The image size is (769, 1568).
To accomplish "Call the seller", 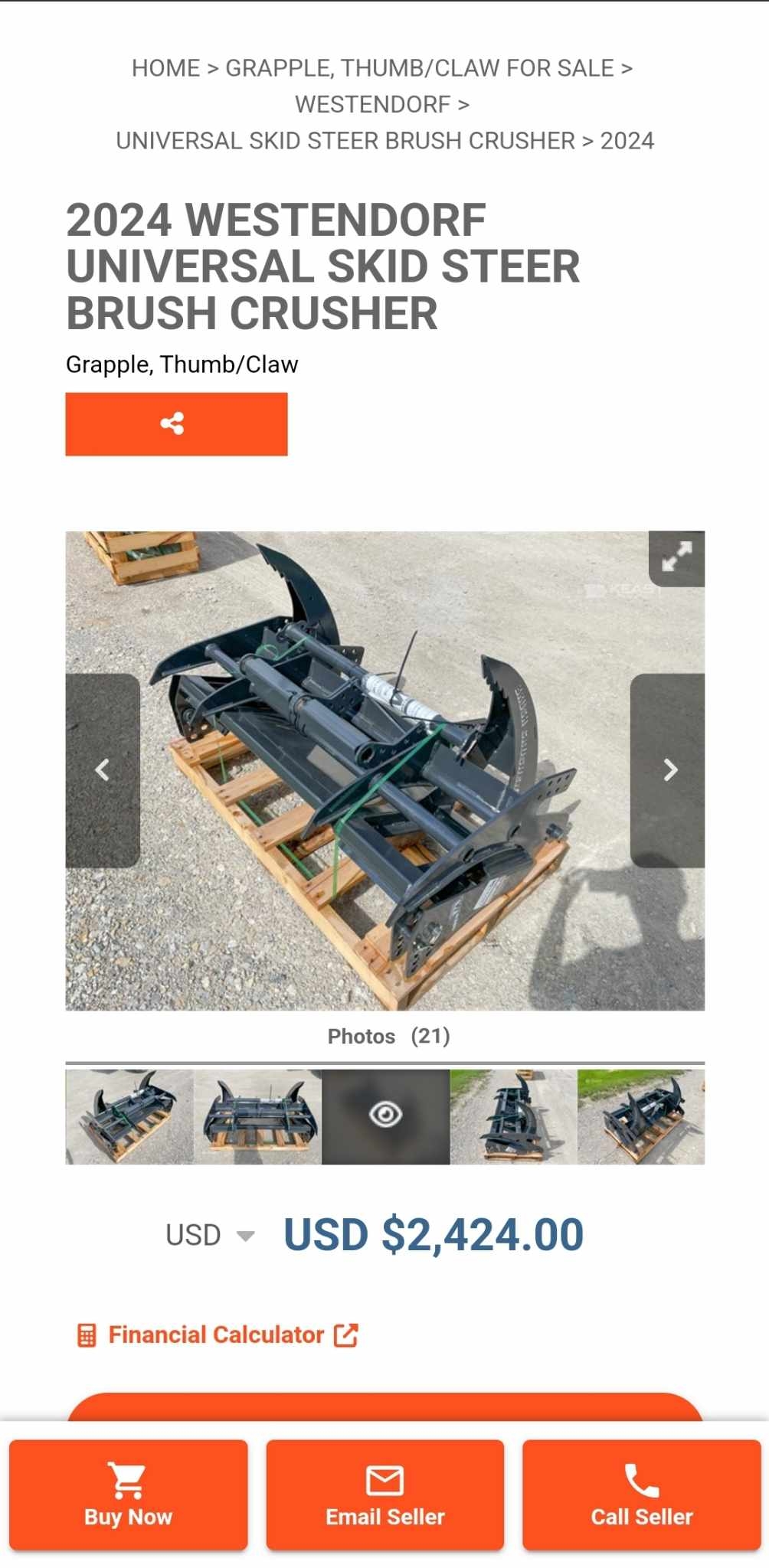I will (x=641, y=1495).
